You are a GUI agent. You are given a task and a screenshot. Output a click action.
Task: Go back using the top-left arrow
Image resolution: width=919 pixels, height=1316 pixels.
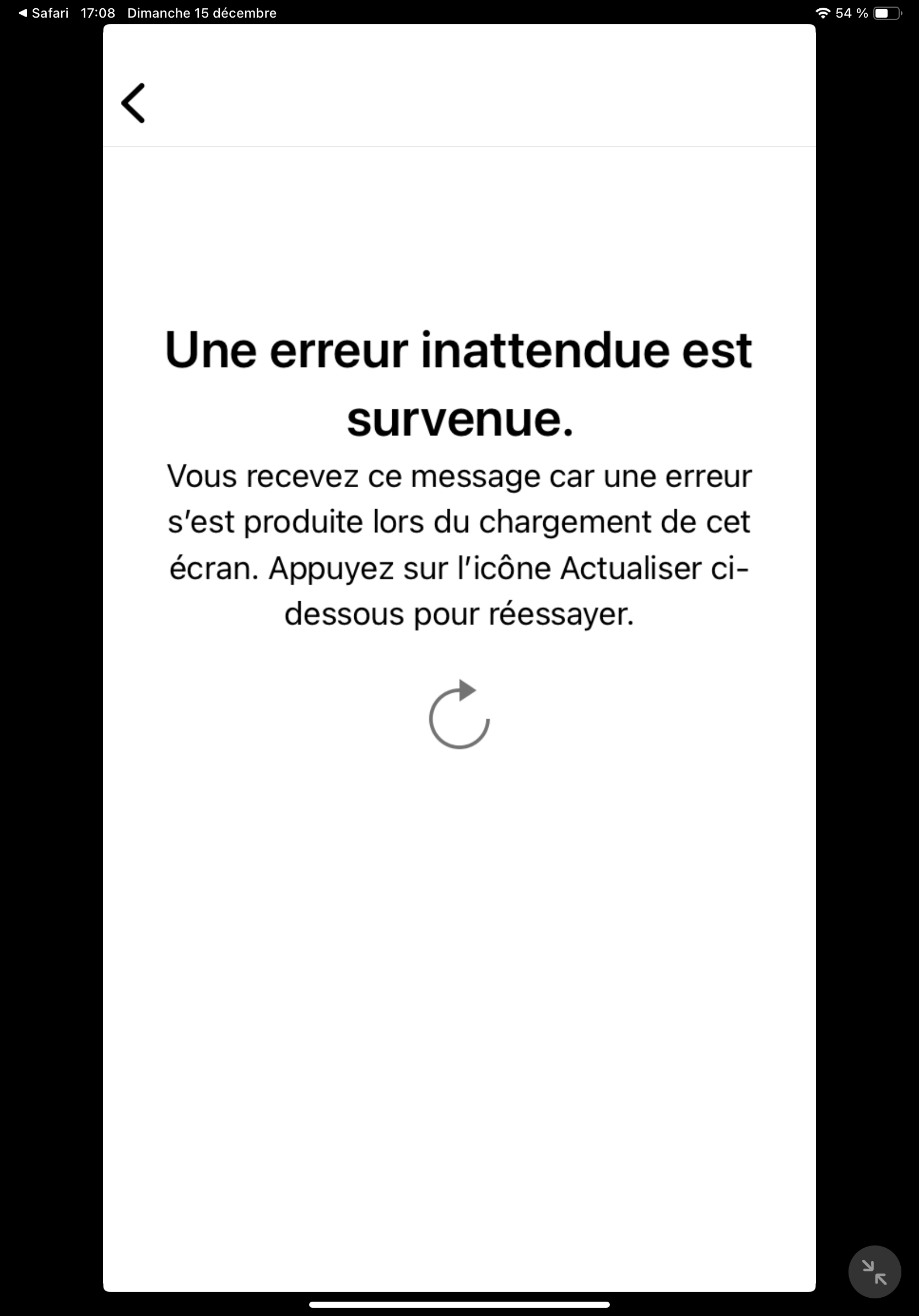click(133, 103)
